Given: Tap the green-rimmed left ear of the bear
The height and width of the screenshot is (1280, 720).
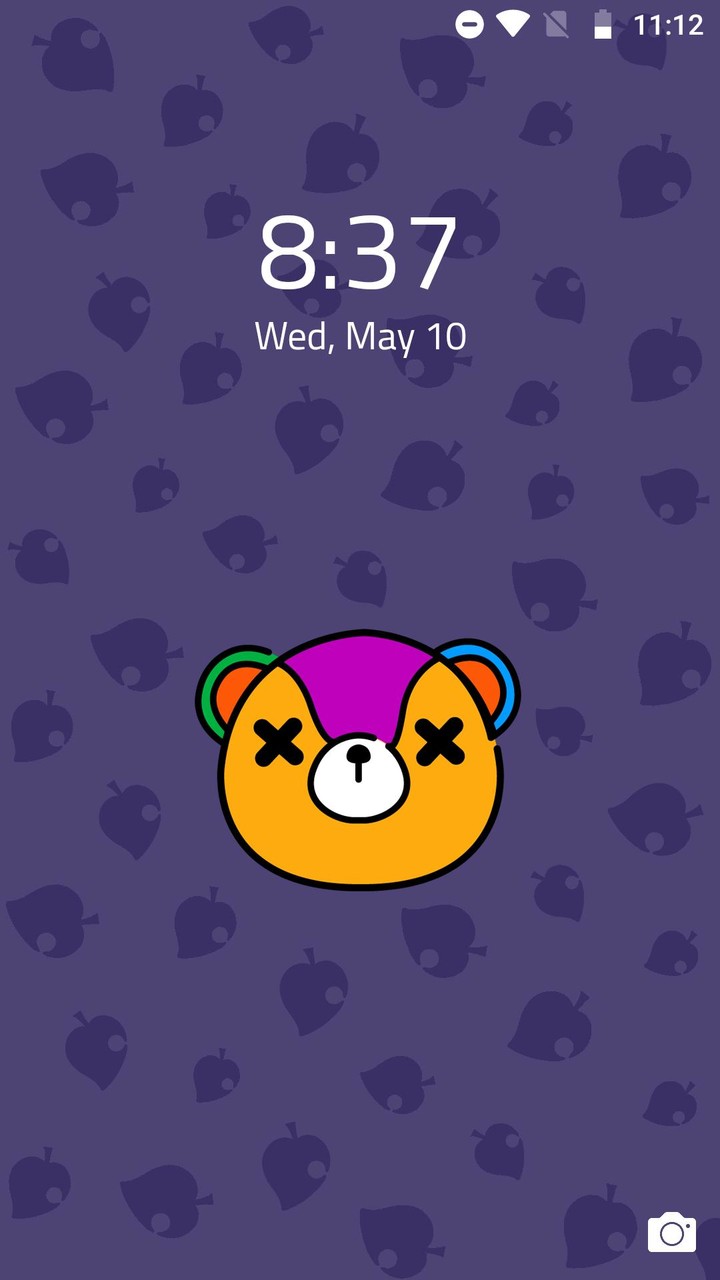Looking at the screenshot, I should 232,690.
